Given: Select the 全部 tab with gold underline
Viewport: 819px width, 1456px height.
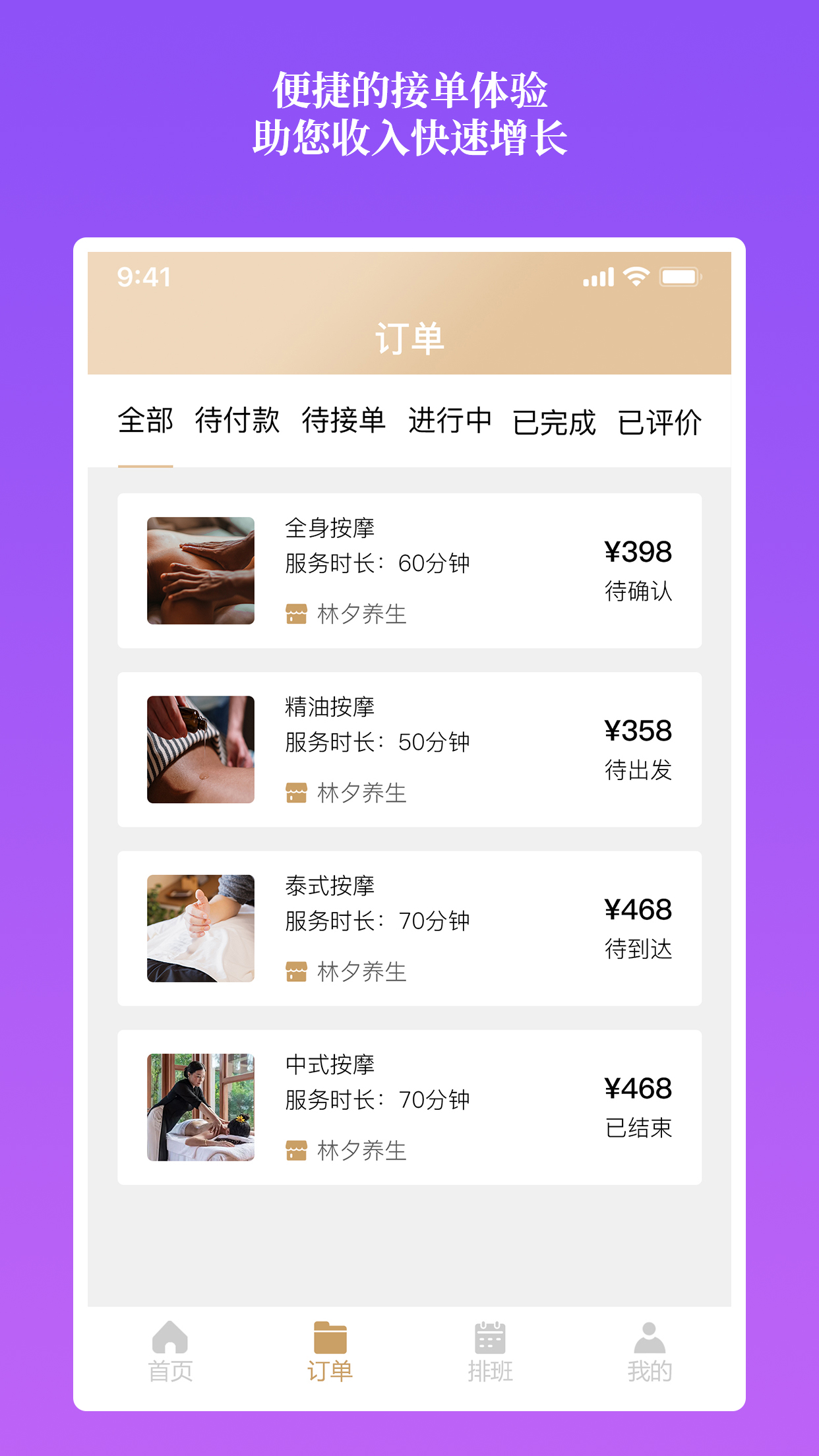Looking at the screenshot, I should pos(144,421).
